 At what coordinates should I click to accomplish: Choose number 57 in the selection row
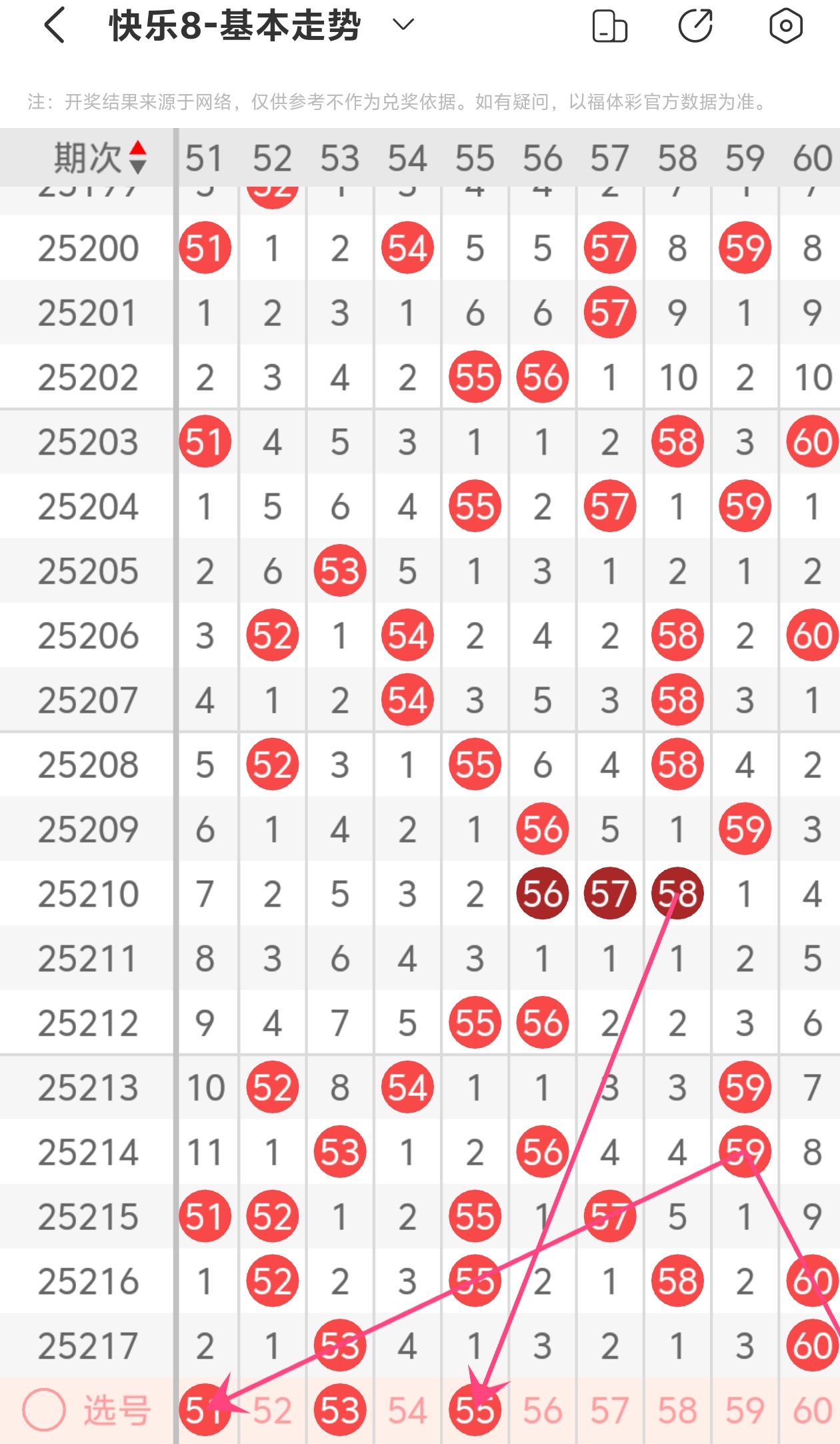click(609, 1410)
